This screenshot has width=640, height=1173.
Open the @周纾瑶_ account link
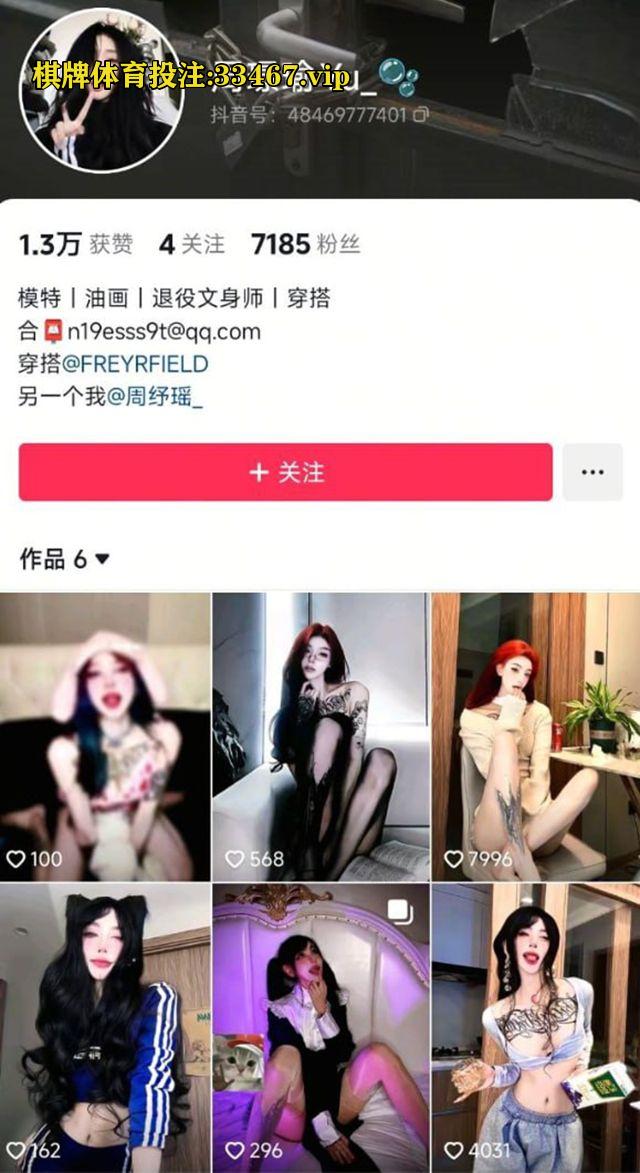point(154,397)
